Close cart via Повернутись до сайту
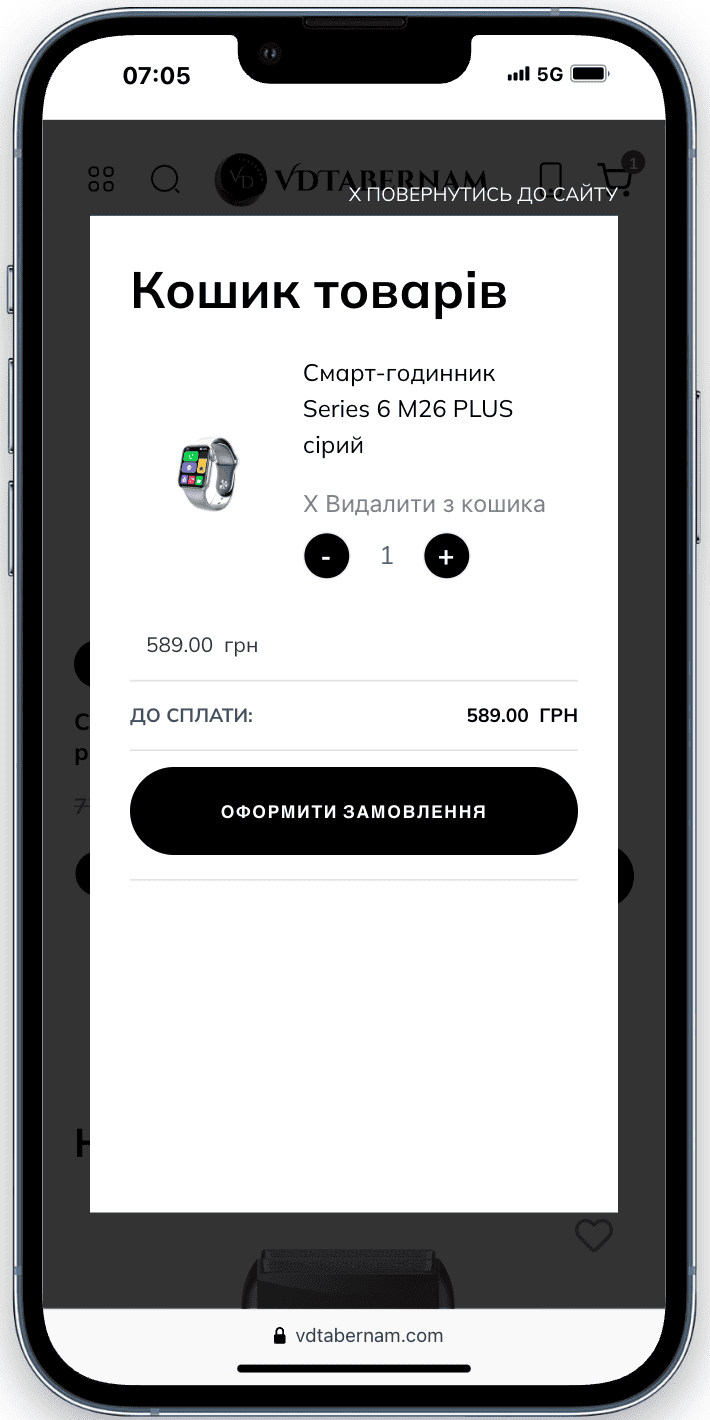Viewport: 710px width, 1420px height. (x=483, y=194)
